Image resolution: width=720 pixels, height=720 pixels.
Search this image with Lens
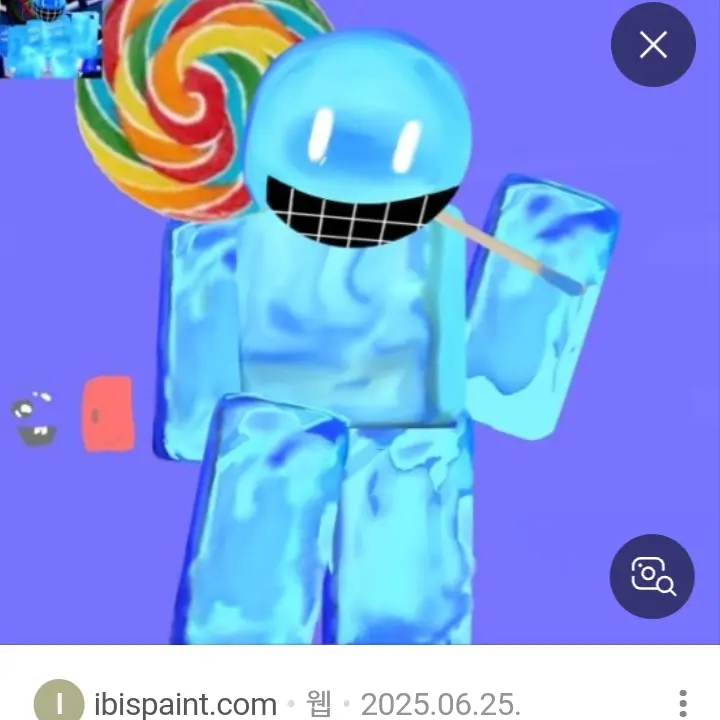652,576
